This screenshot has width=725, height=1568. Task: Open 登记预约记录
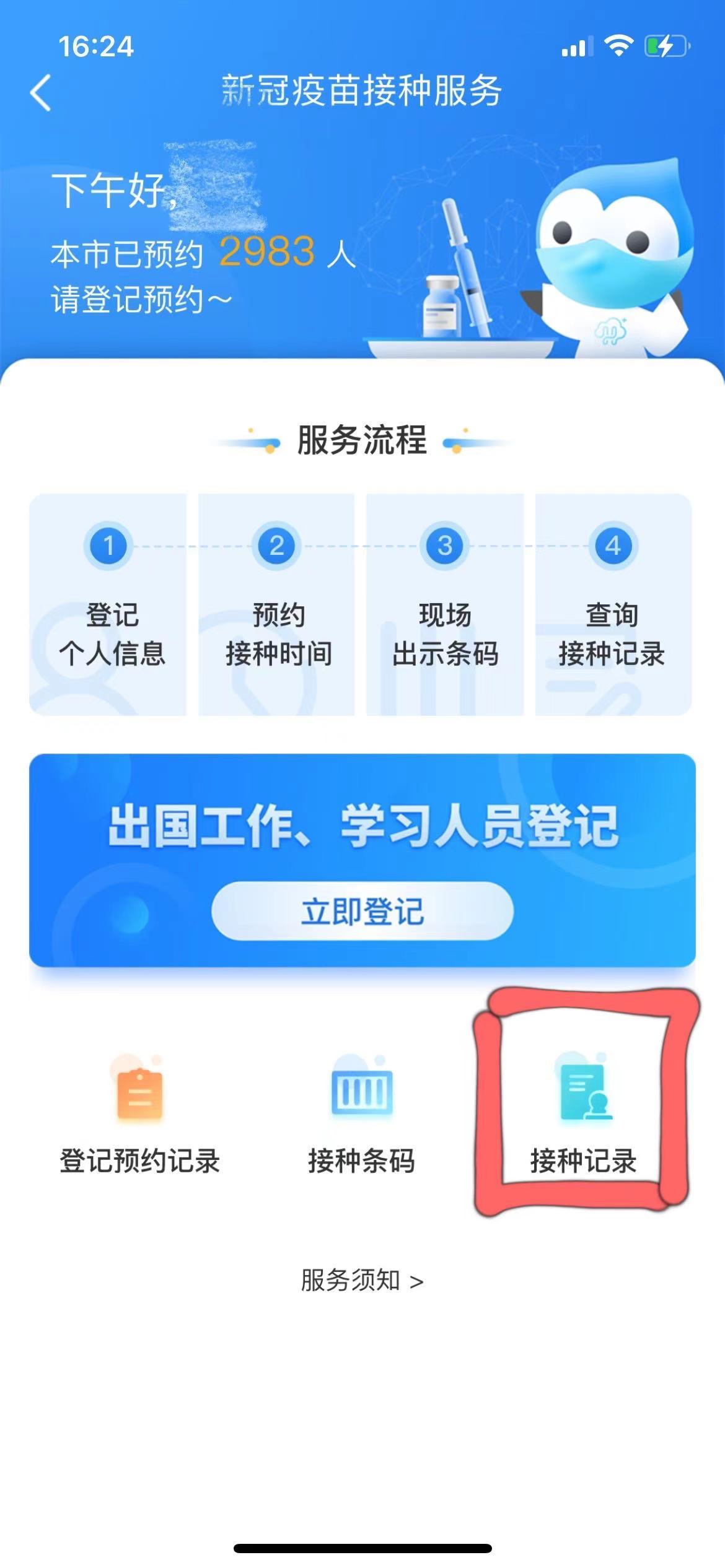coord(139,1115)
